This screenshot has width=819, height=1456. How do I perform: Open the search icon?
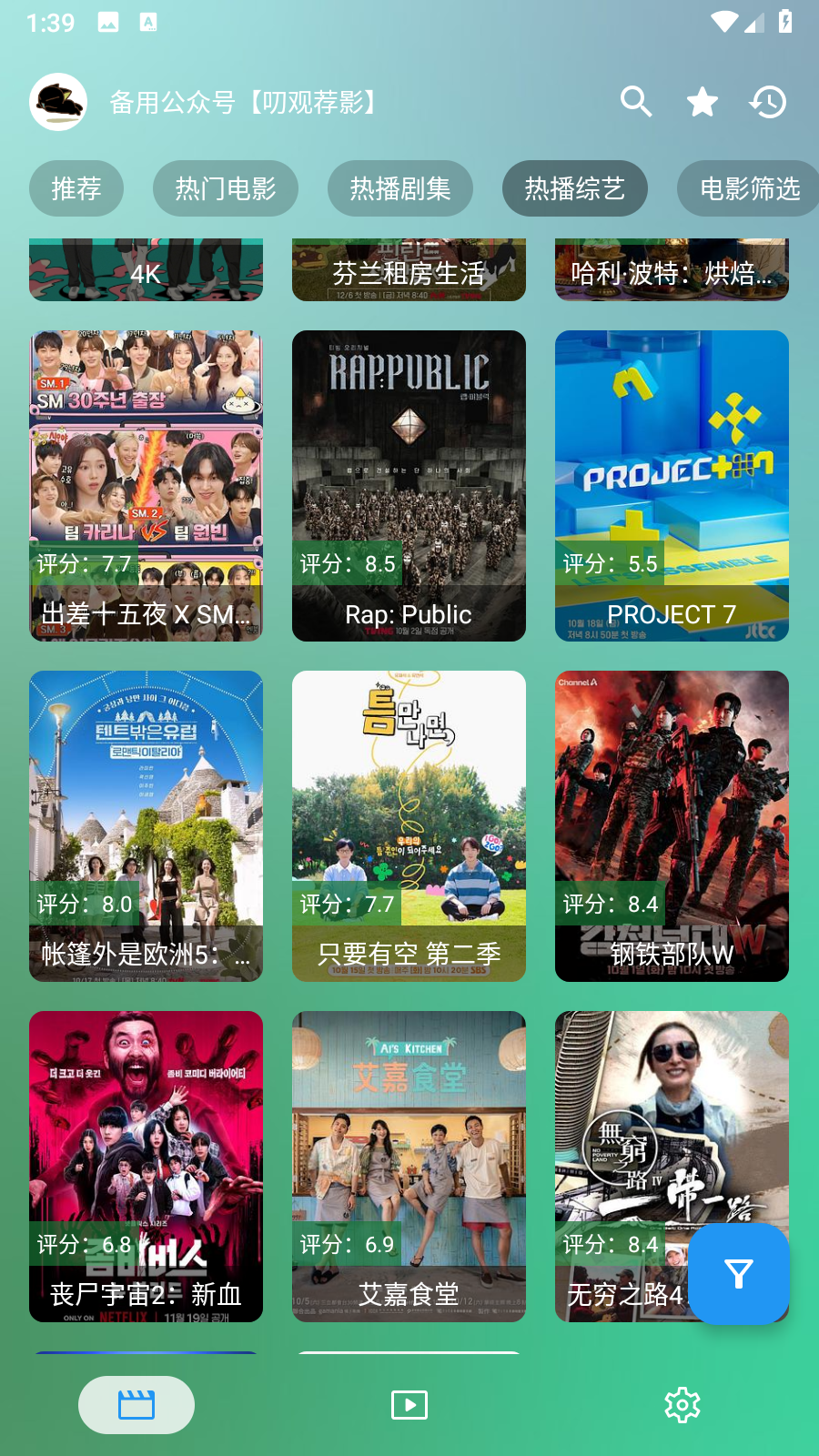(x=636, y=102)
